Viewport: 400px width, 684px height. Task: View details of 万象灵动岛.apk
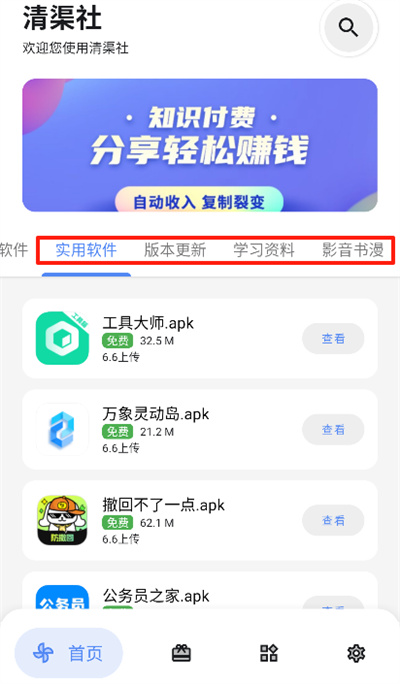pos(333,430)
